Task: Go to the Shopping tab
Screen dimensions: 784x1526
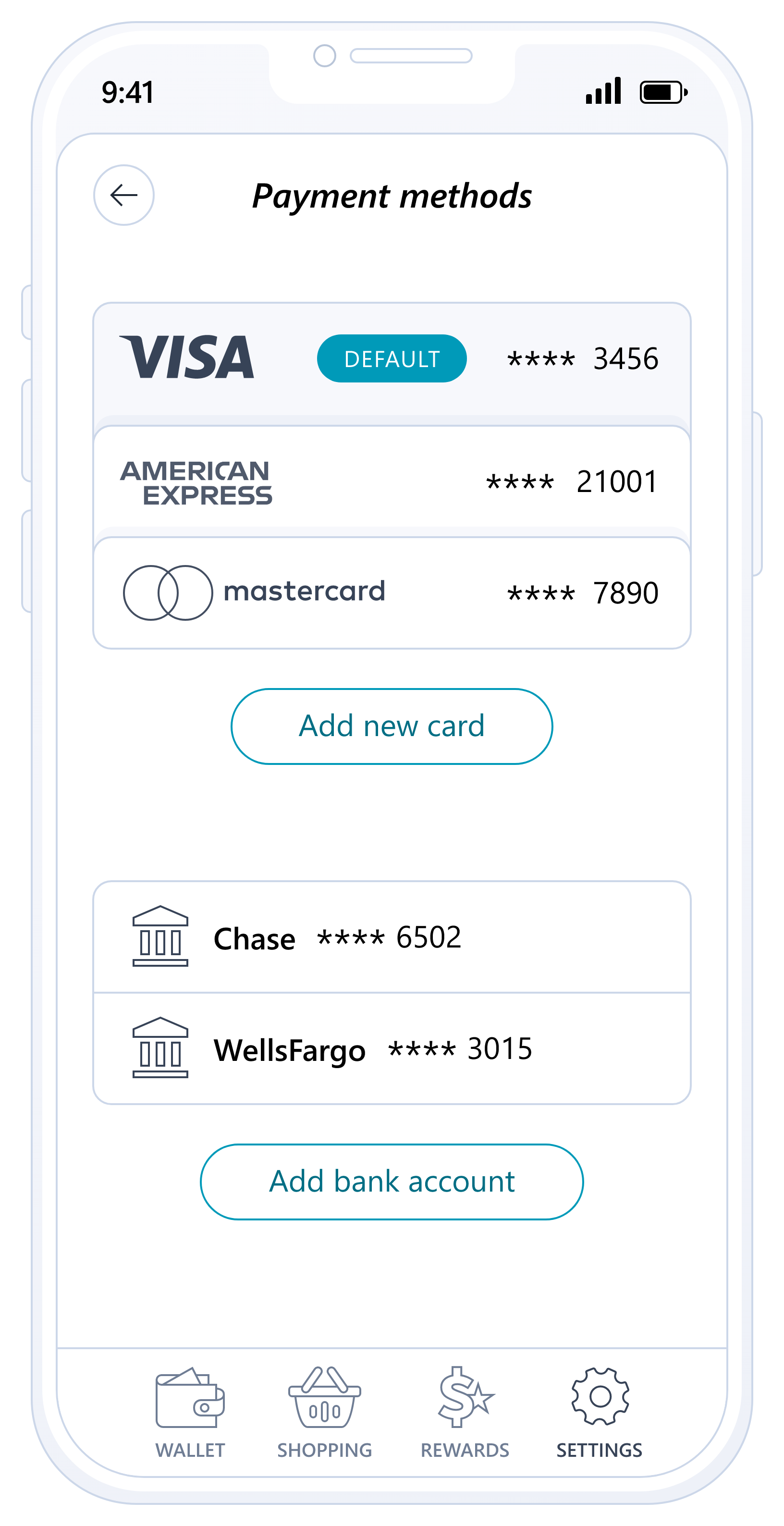Action: pyautogui.click(x=324, y=1412)
